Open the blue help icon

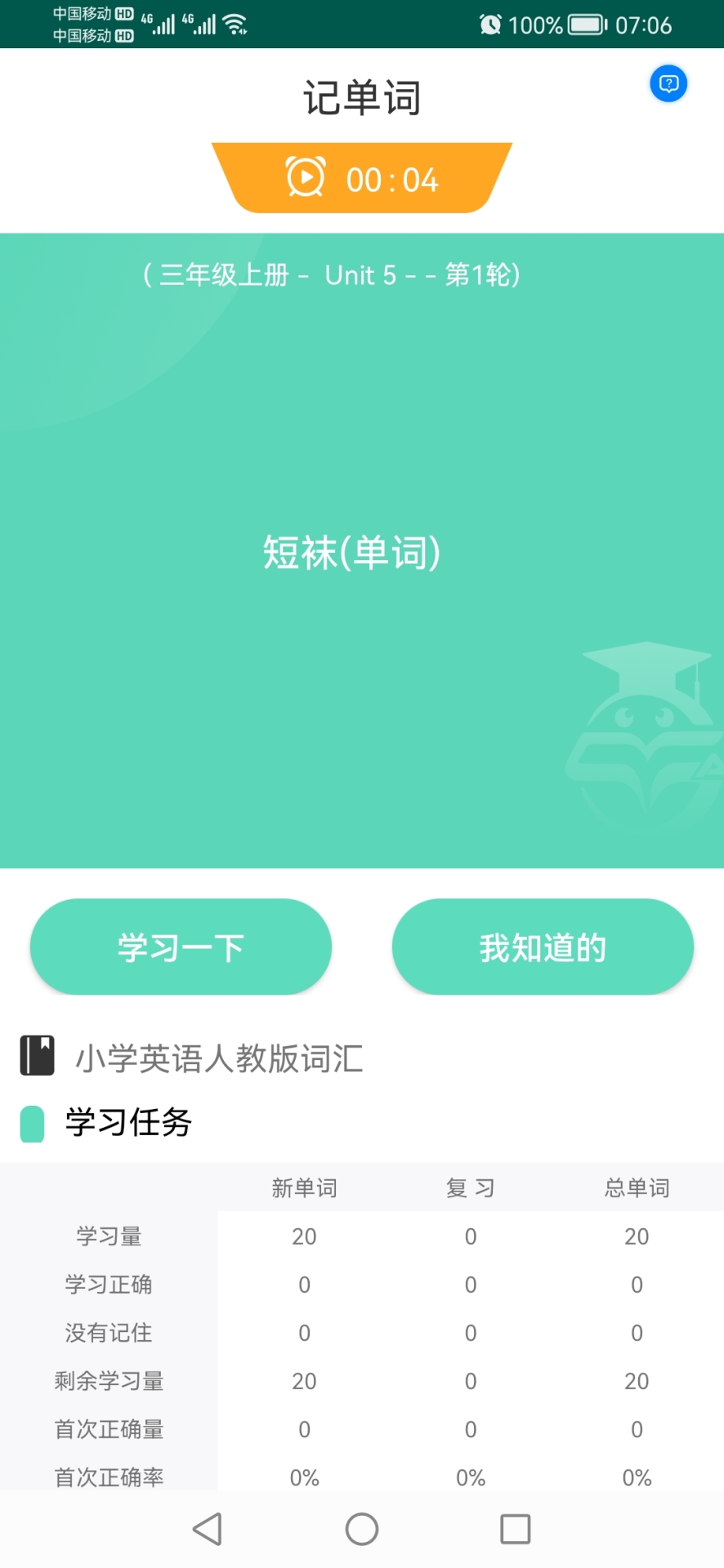[x=668, y=84]
